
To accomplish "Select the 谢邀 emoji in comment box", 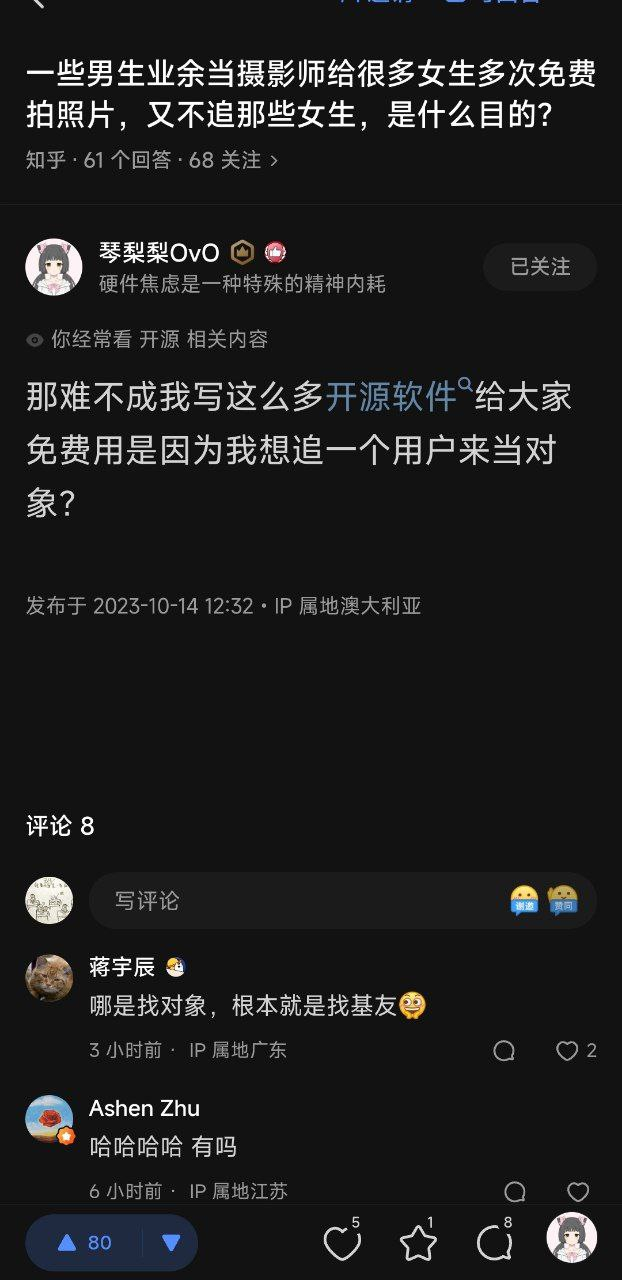I will tap(524, 900).
